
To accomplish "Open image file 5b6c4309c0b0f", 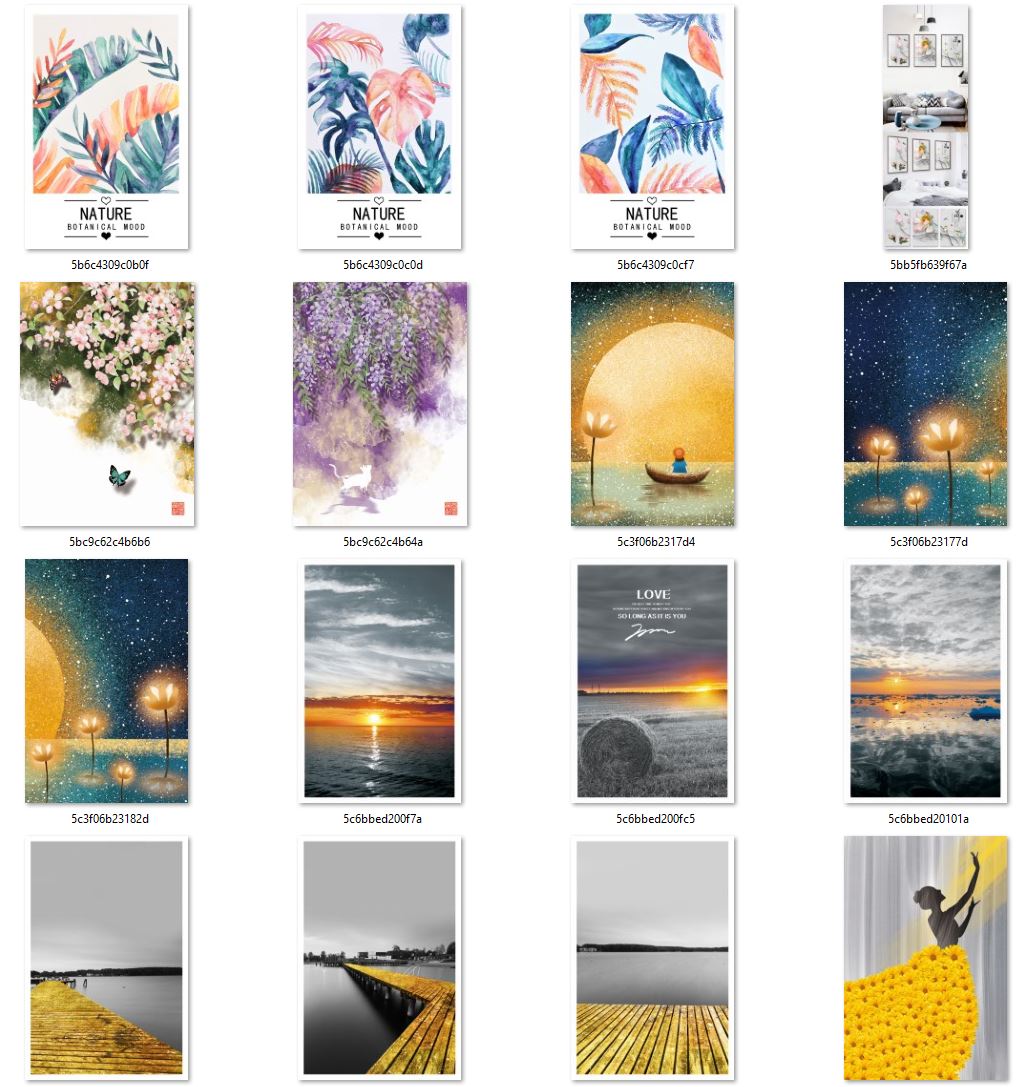I will (x=106, y=127).
